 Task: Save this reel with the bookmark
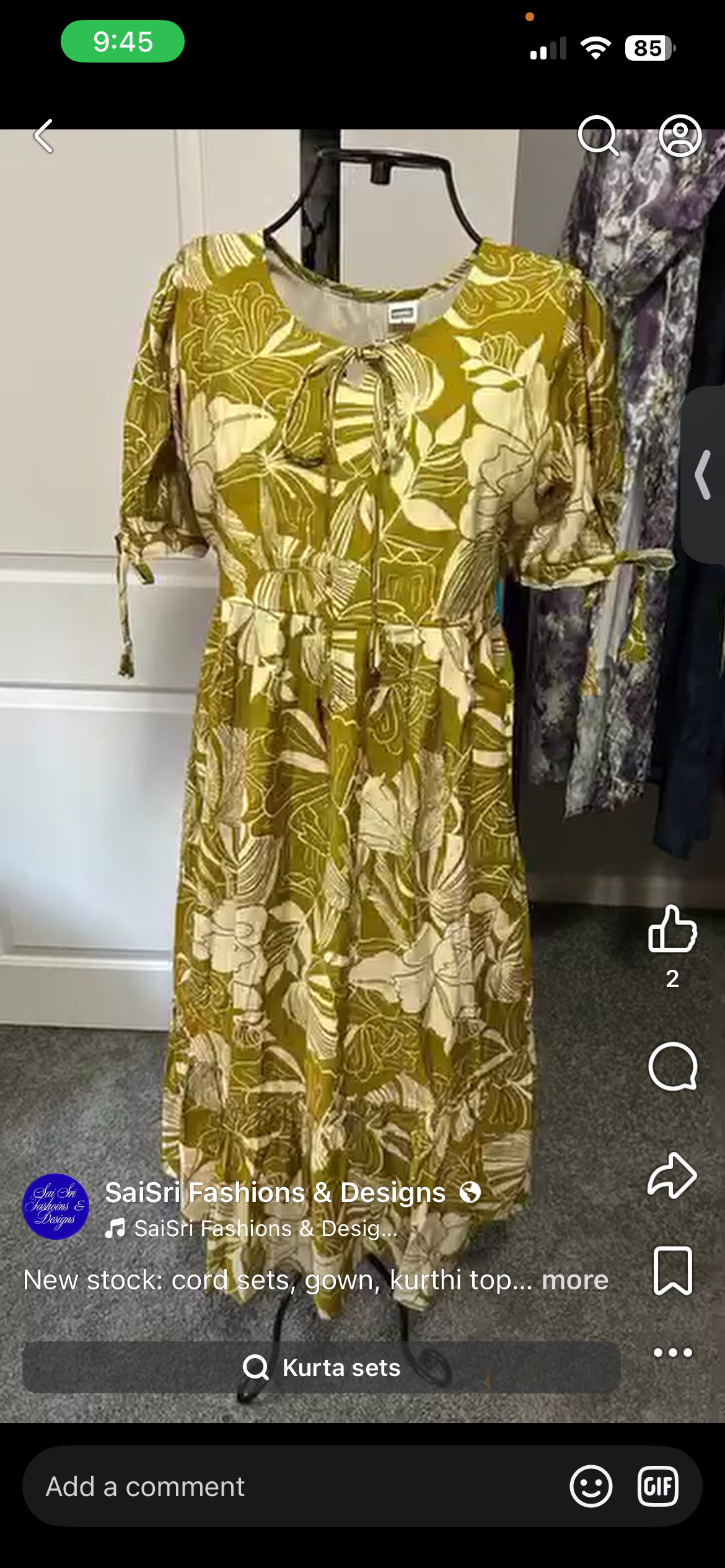(672, 1271)
